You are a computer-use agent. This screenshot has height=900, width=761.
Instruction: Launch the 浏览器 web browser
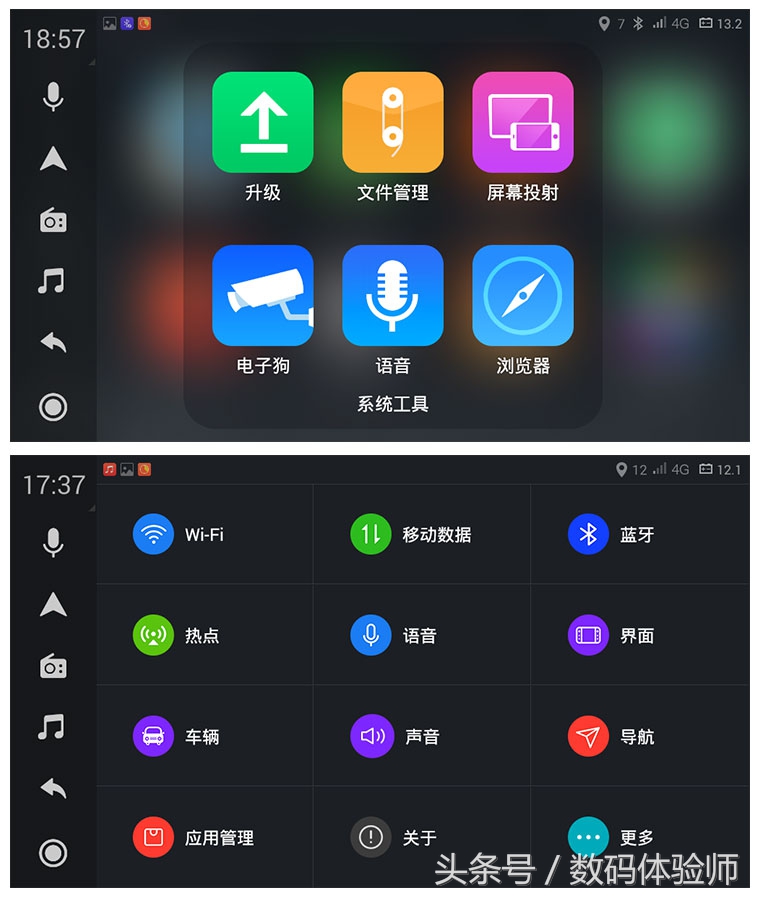[x=522, y=295]
